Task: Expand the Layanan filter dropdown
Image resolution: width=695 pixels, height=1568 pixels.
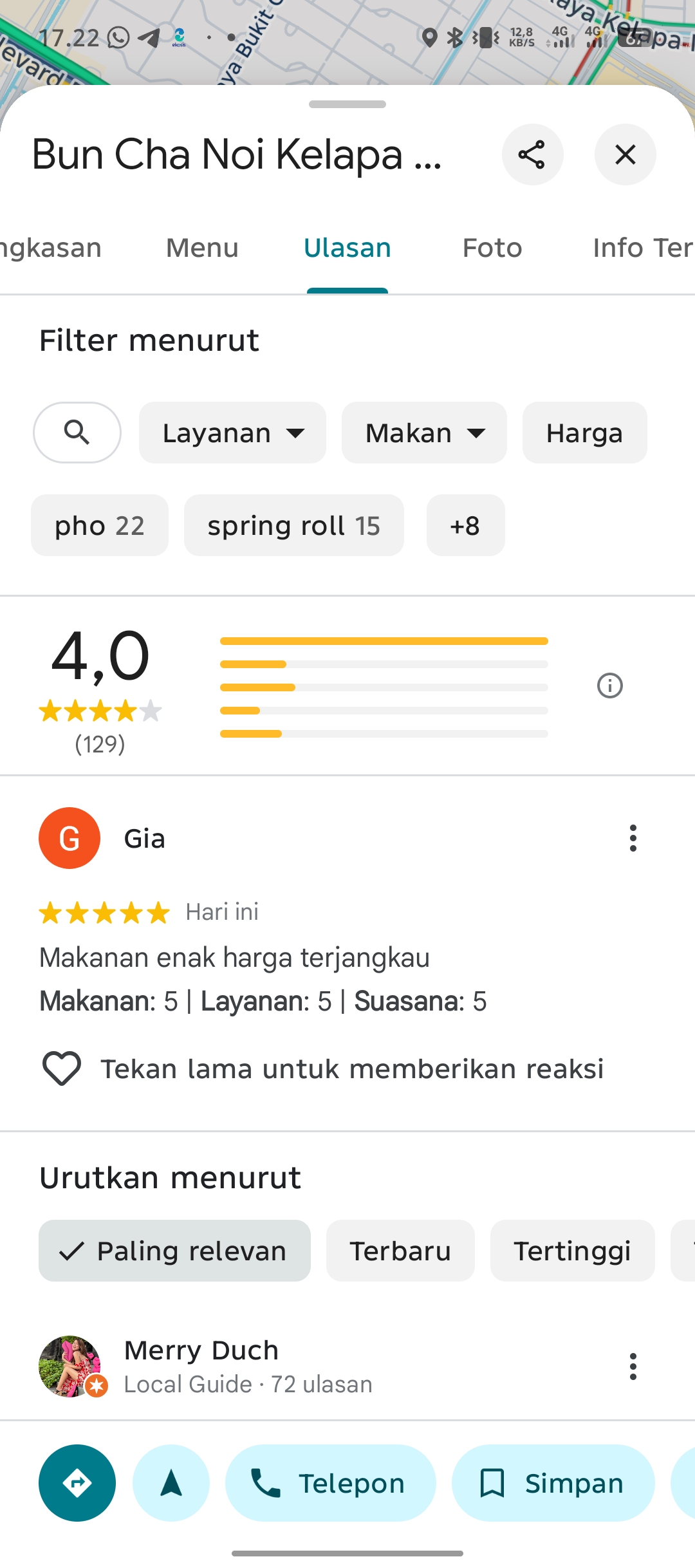Action: point(232,433)
